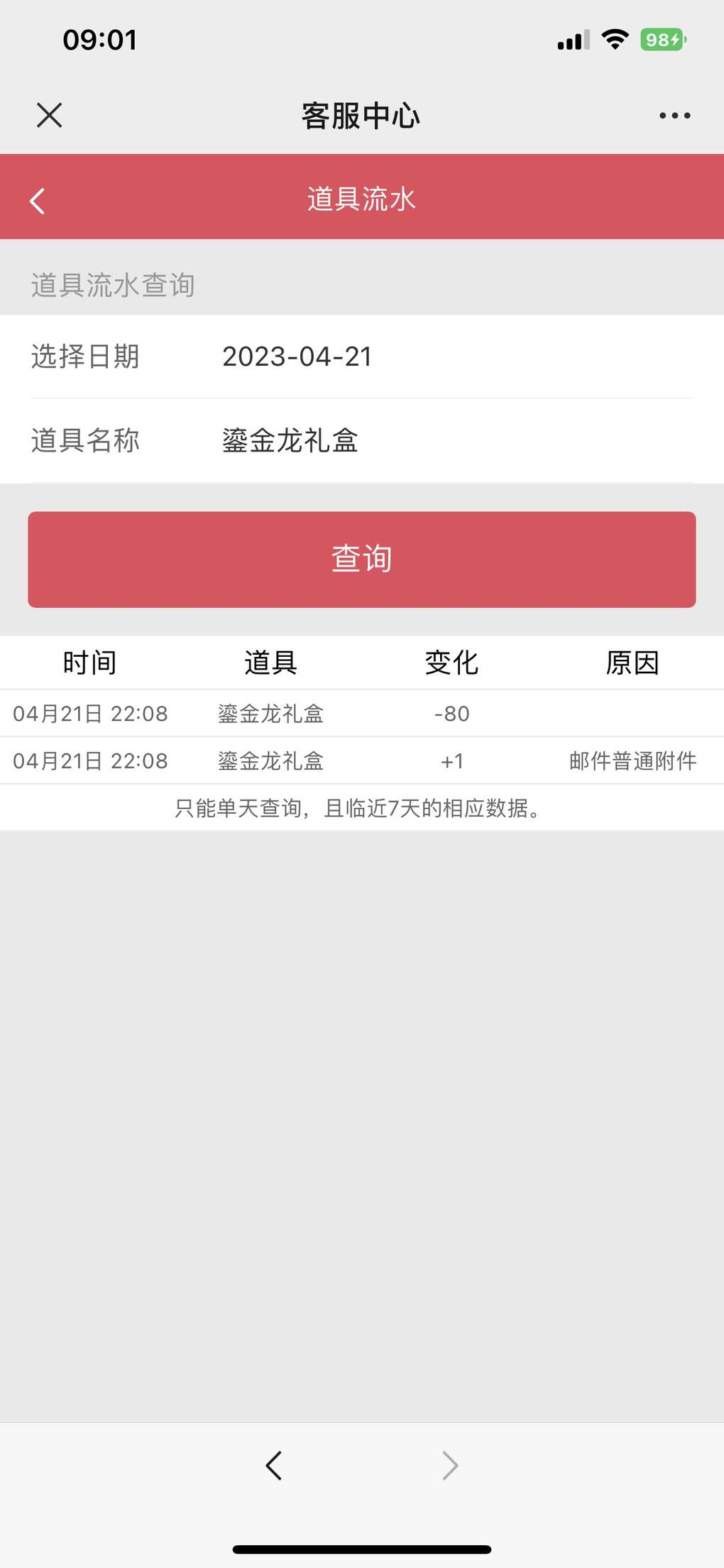Open the three-dot overflow menu
The width and height of the screenshot is (724, 1568).
[674, 115]
